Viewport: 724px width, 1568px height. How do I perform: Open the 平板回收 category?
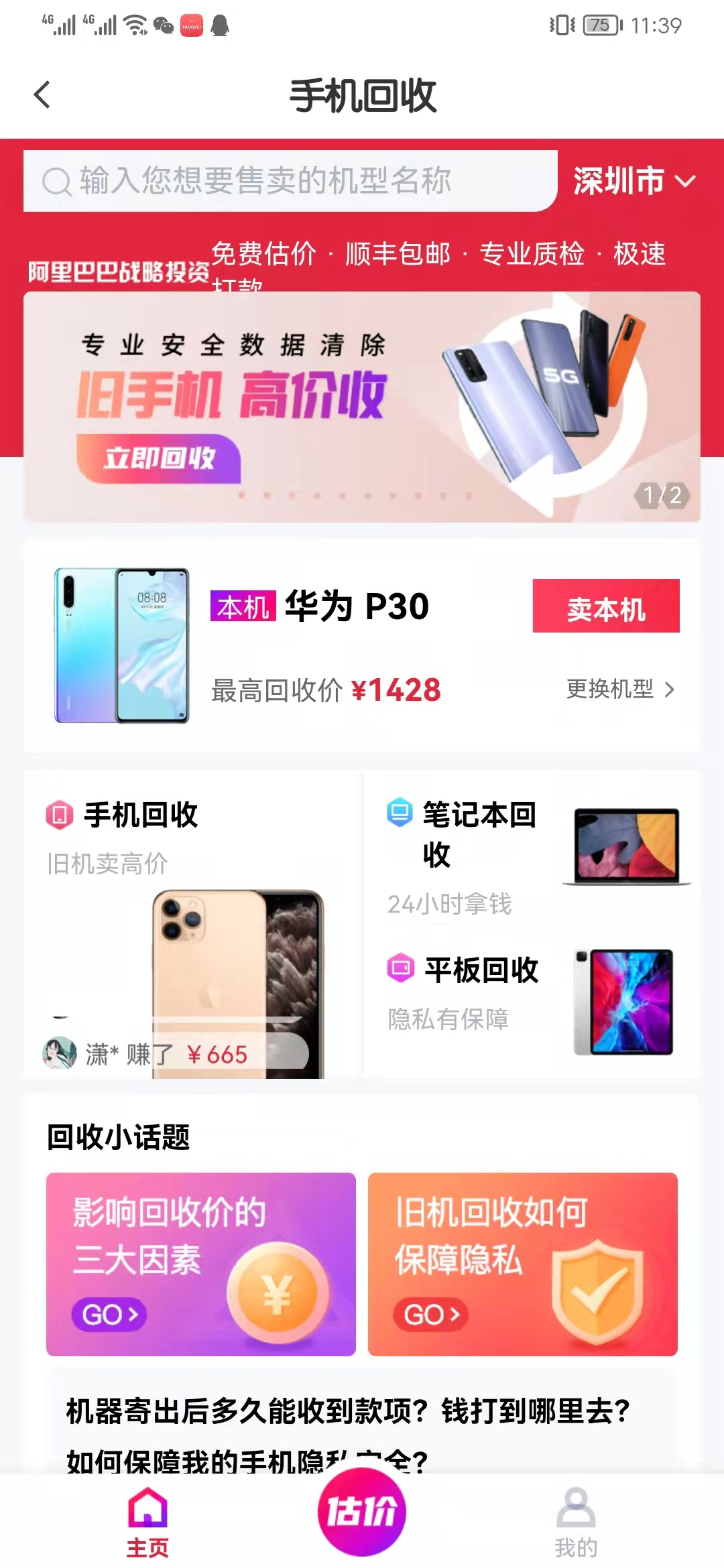click(x=530, y=998)
